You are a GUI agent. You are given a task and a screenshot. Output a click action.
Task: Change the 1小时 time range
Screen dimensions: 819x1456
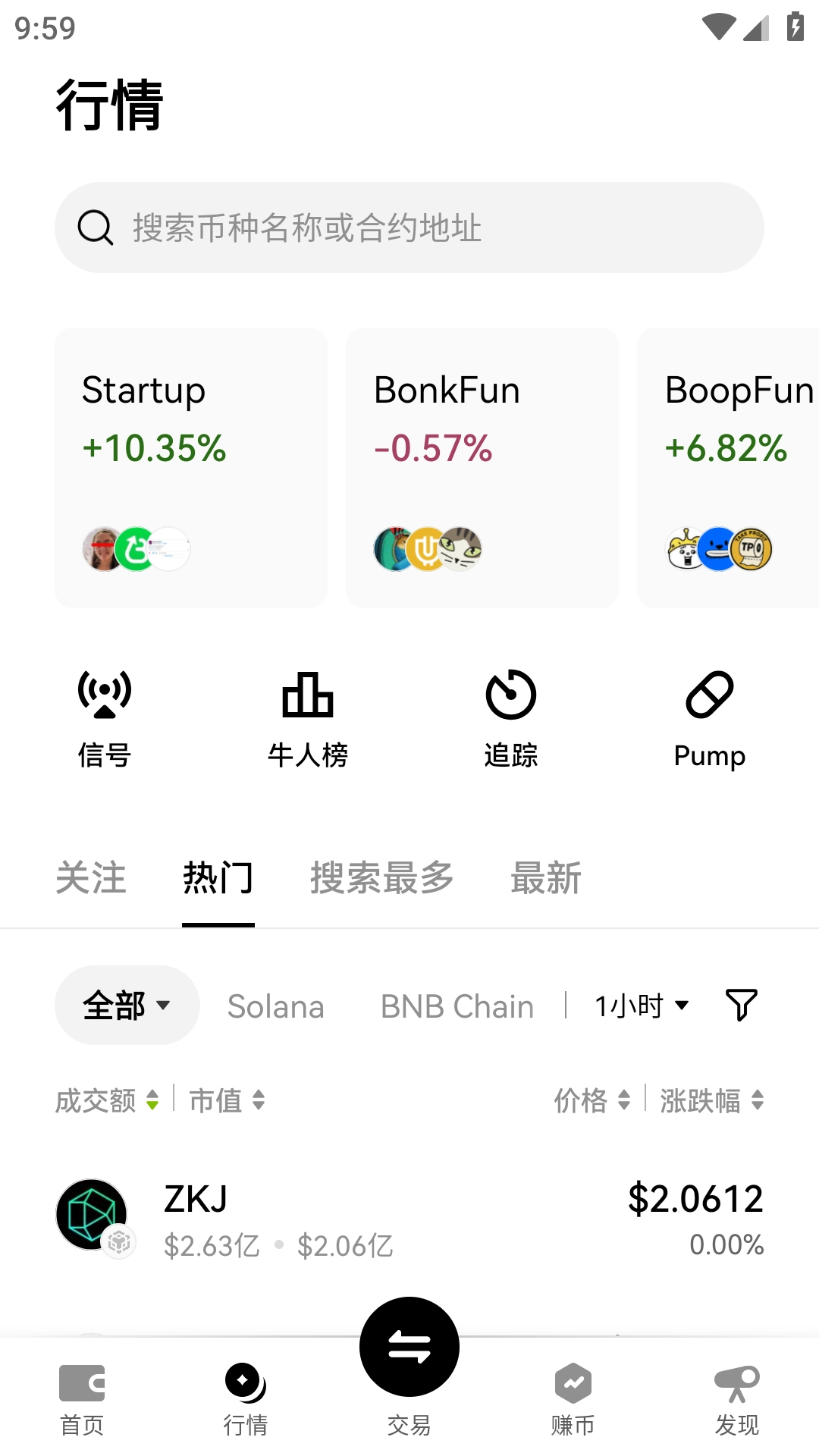[642, 1006]
